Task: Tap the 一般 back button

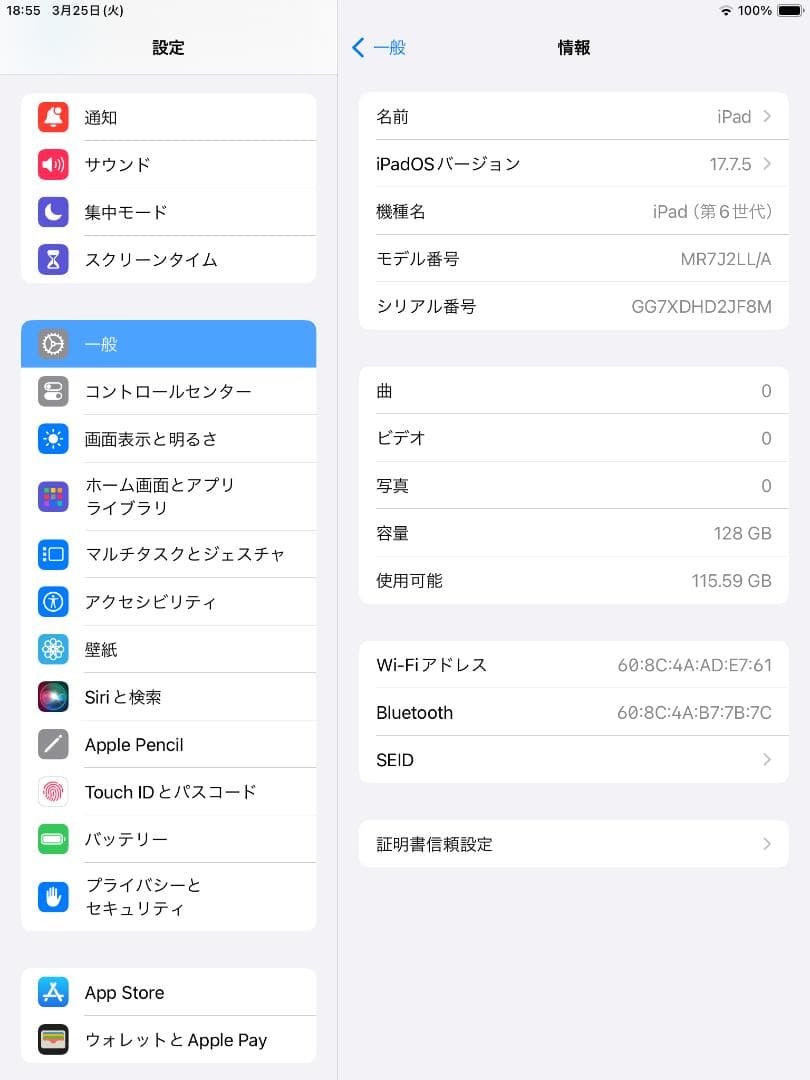Action: tap(380, 47)
